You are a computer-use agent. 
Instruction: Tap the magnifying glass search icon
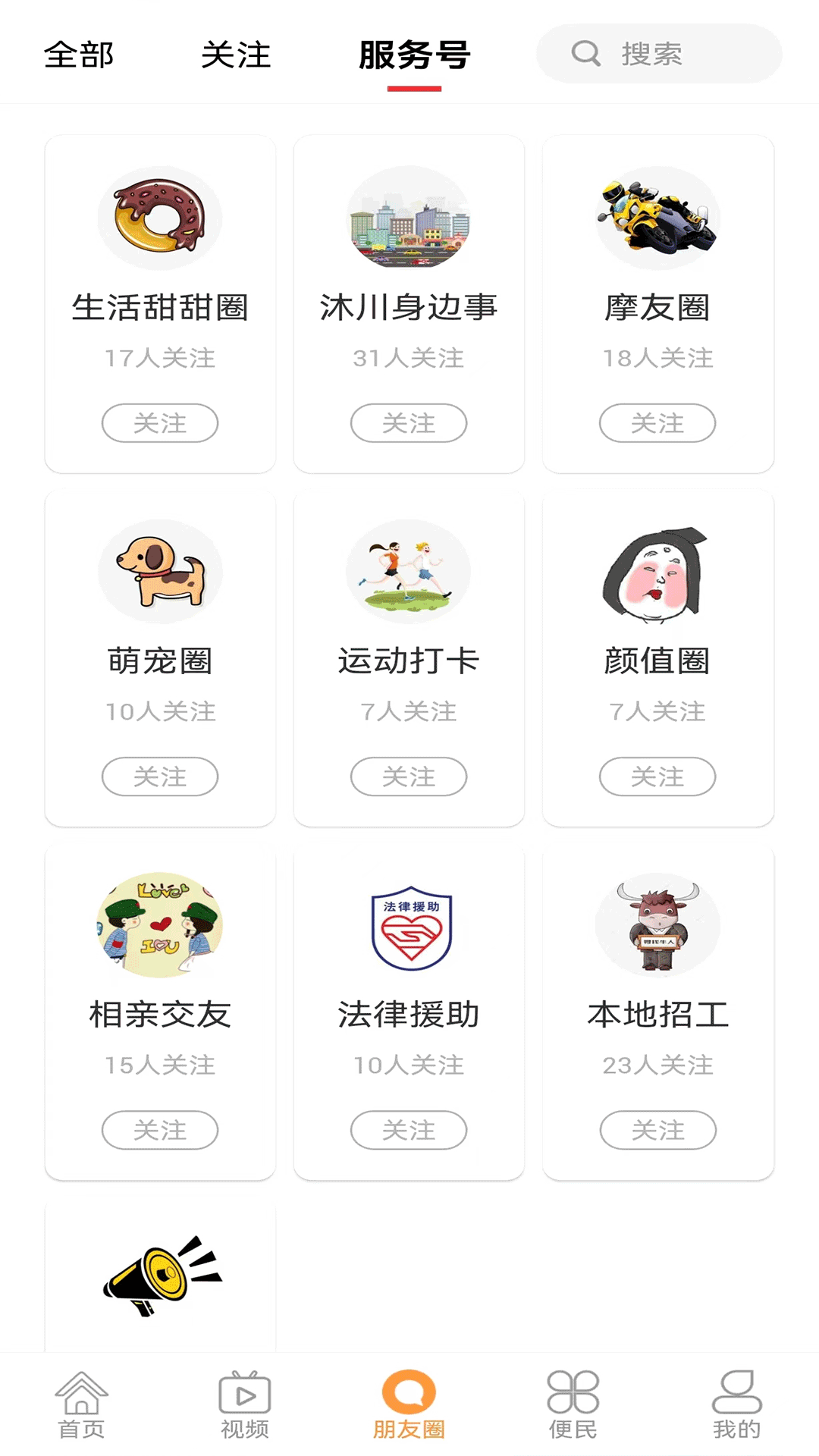click(585, 52)
